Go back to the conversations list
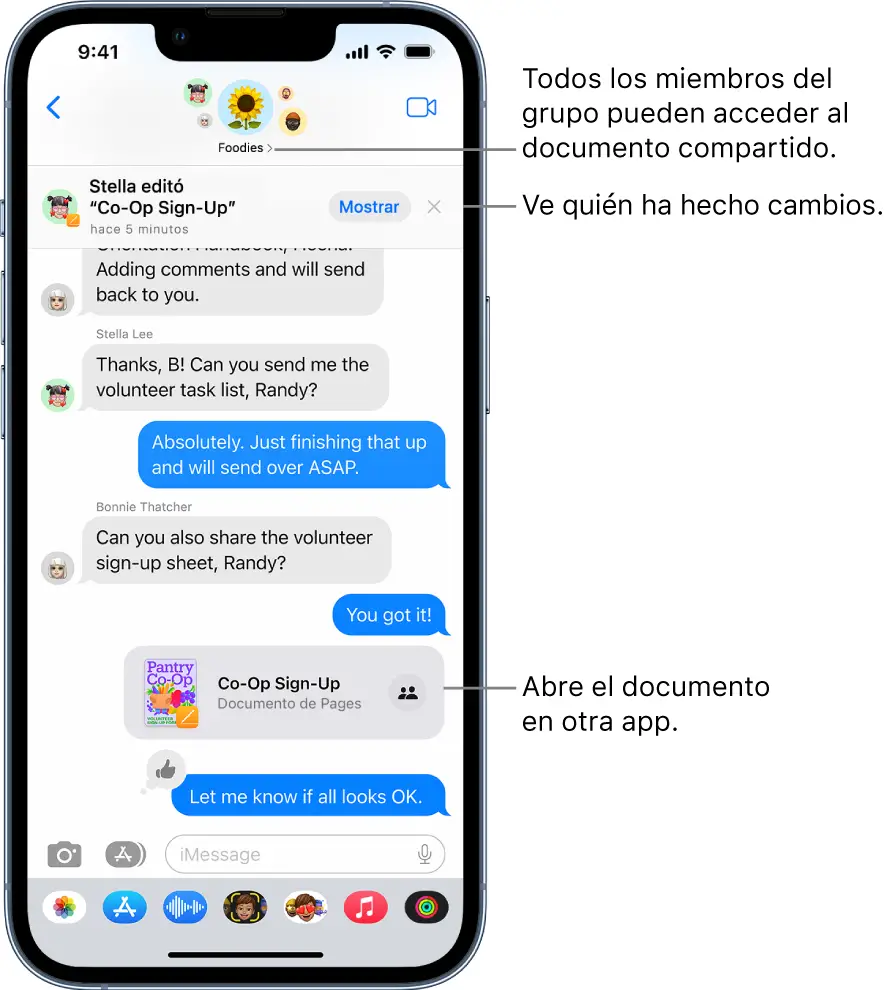This screenshot has height=990, width=896. [54, 108]
